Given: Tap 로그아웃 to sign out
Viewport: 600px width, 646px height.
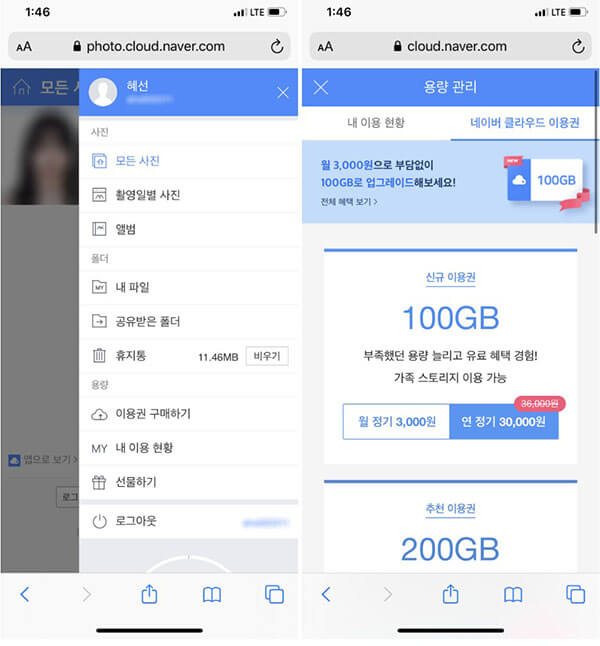Looking at the screenshot, I should tap(136, 521).
